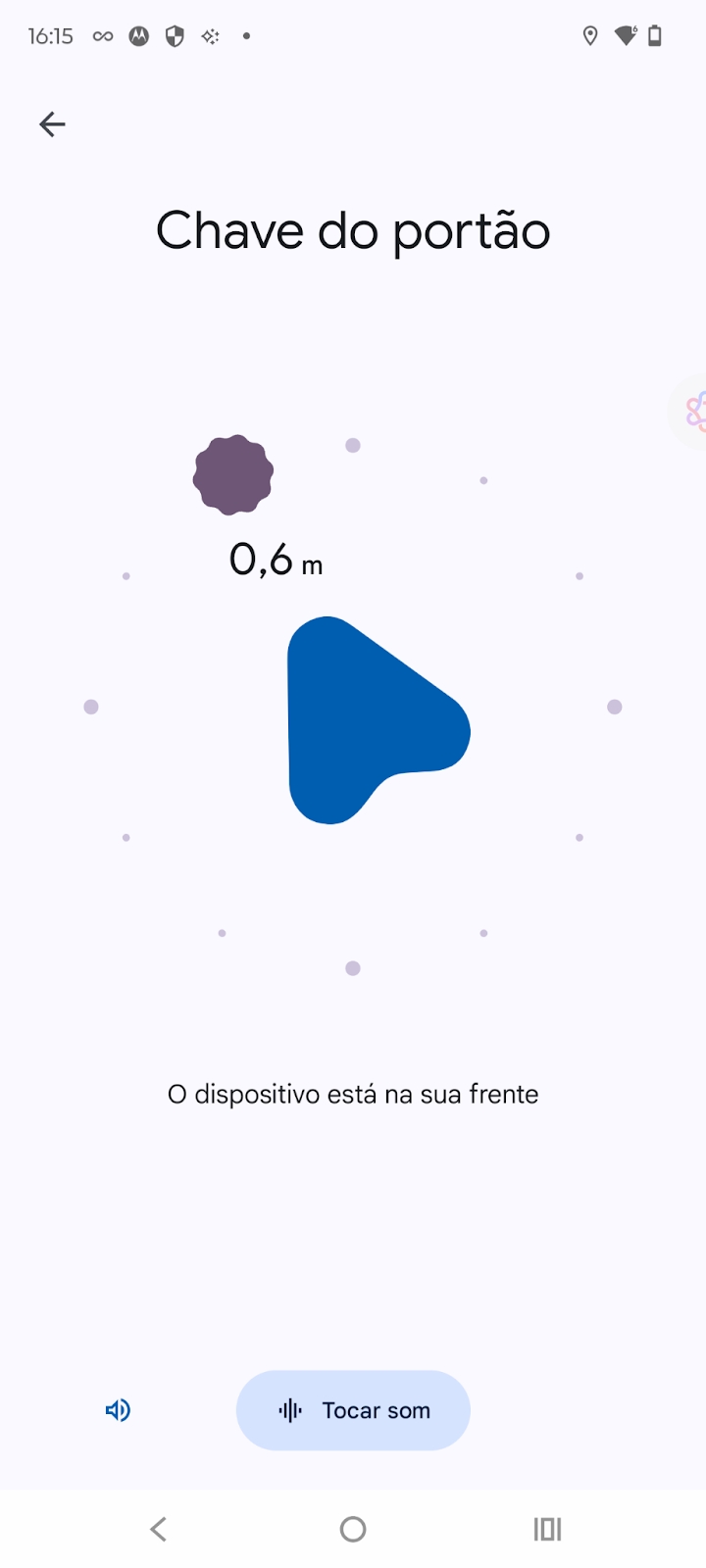Tap the Tocar som button
706x1568 pixels.
coord(353,1410)
